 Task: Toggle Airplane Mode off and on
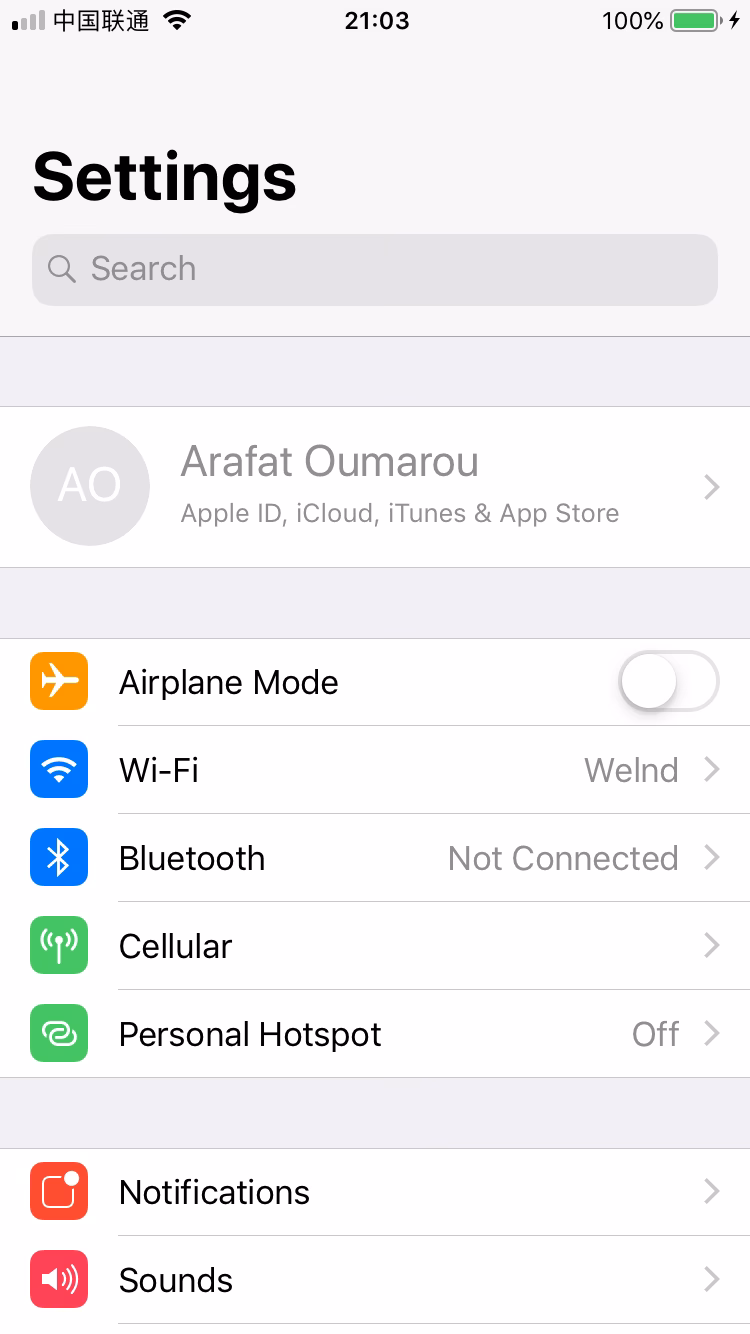[668, 681]
